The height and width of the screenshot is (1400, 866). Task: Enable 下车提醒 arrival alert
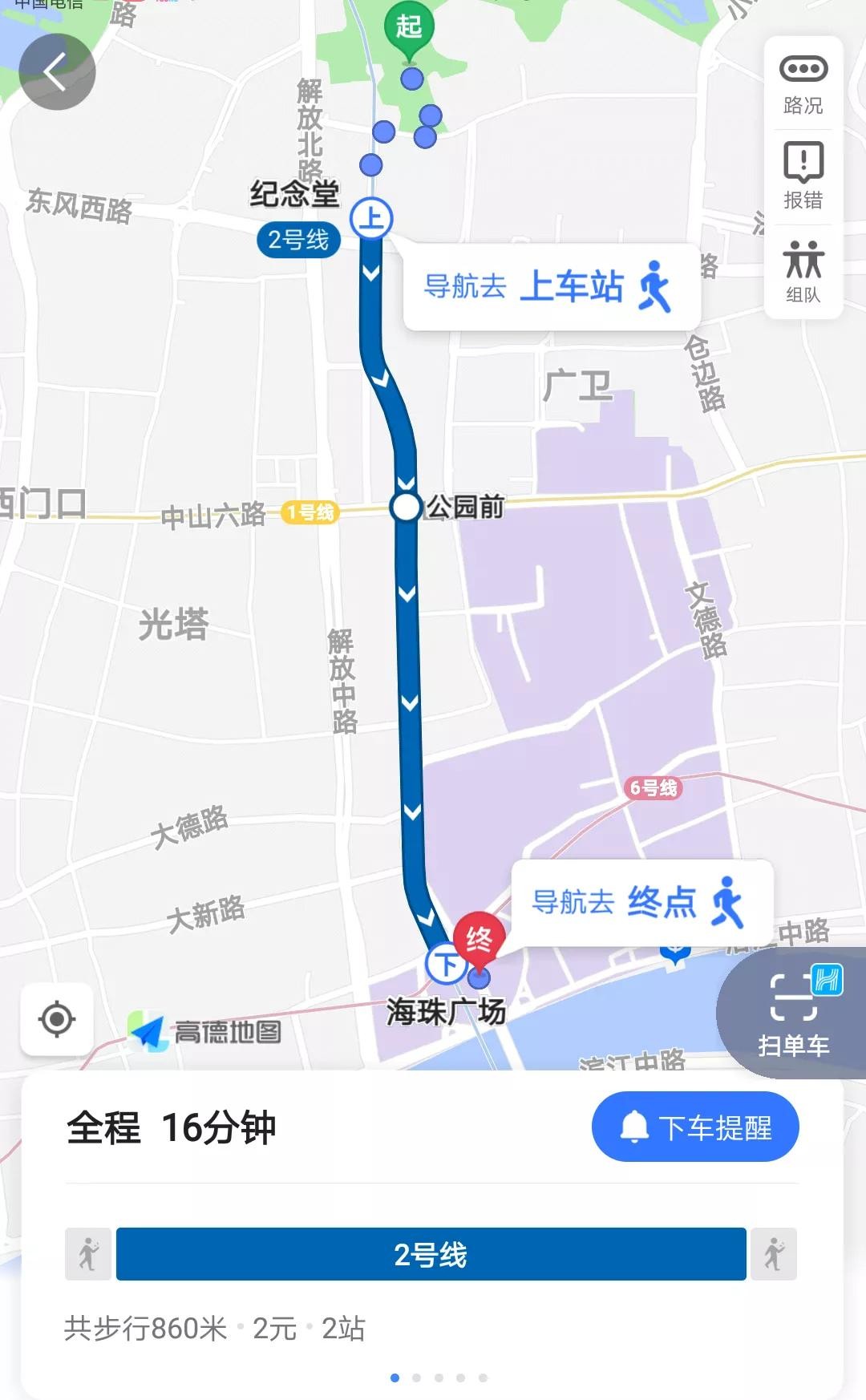[694, 1127]
